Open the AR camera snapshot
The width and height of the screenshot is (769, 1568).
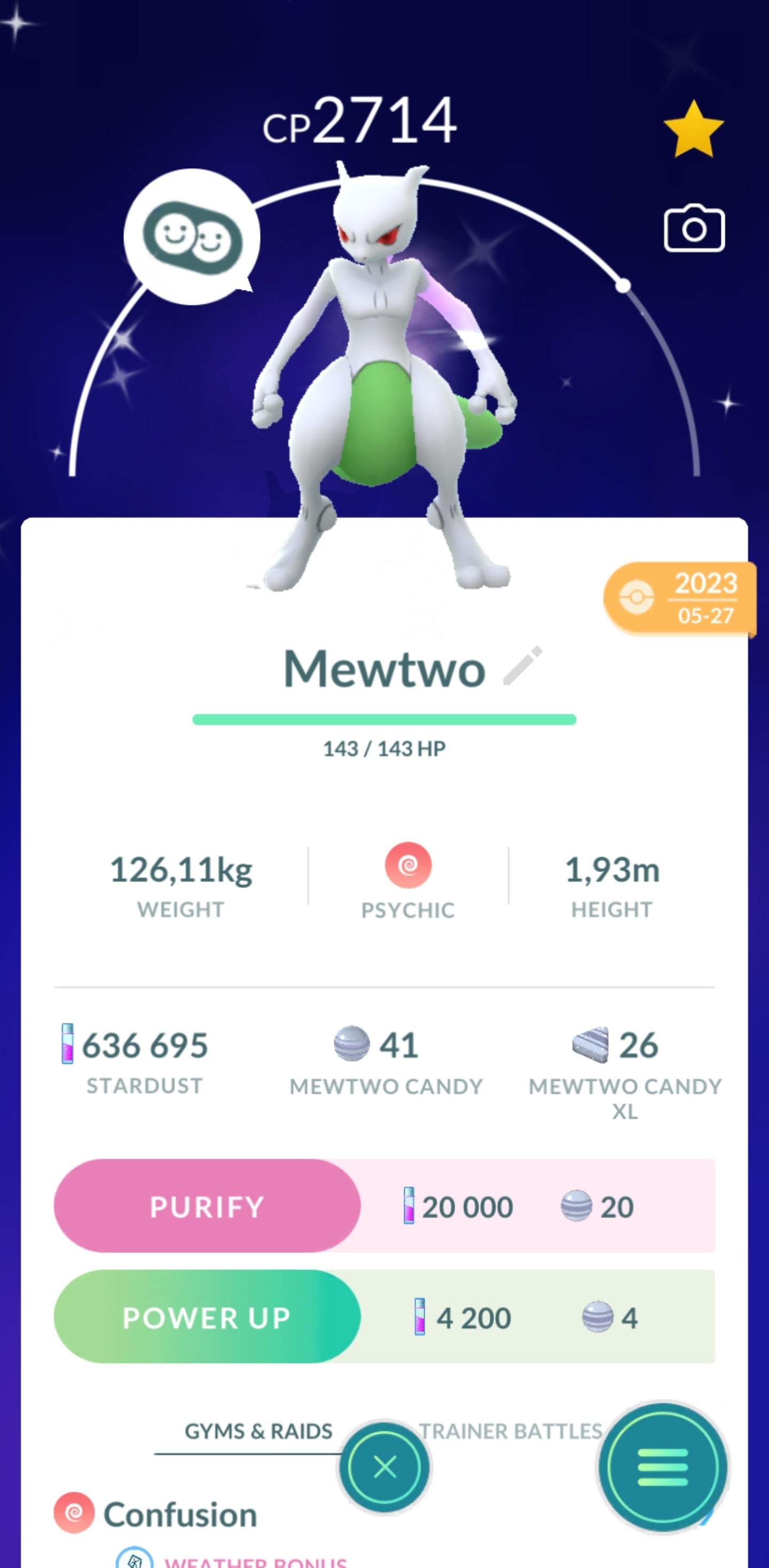point(694,229)
